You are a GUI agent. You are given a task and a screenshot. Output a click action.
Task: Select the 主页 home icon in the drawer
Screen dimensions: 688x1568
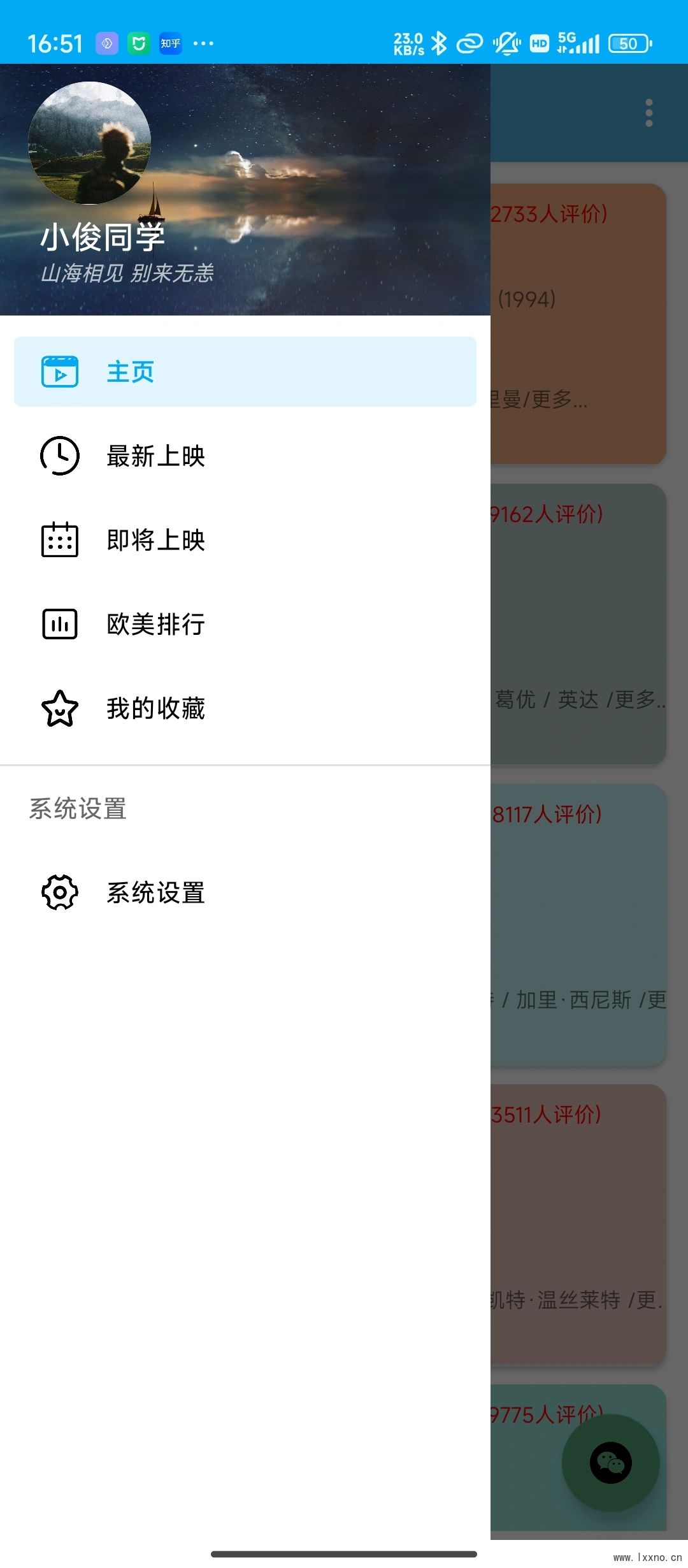[61, 372]
